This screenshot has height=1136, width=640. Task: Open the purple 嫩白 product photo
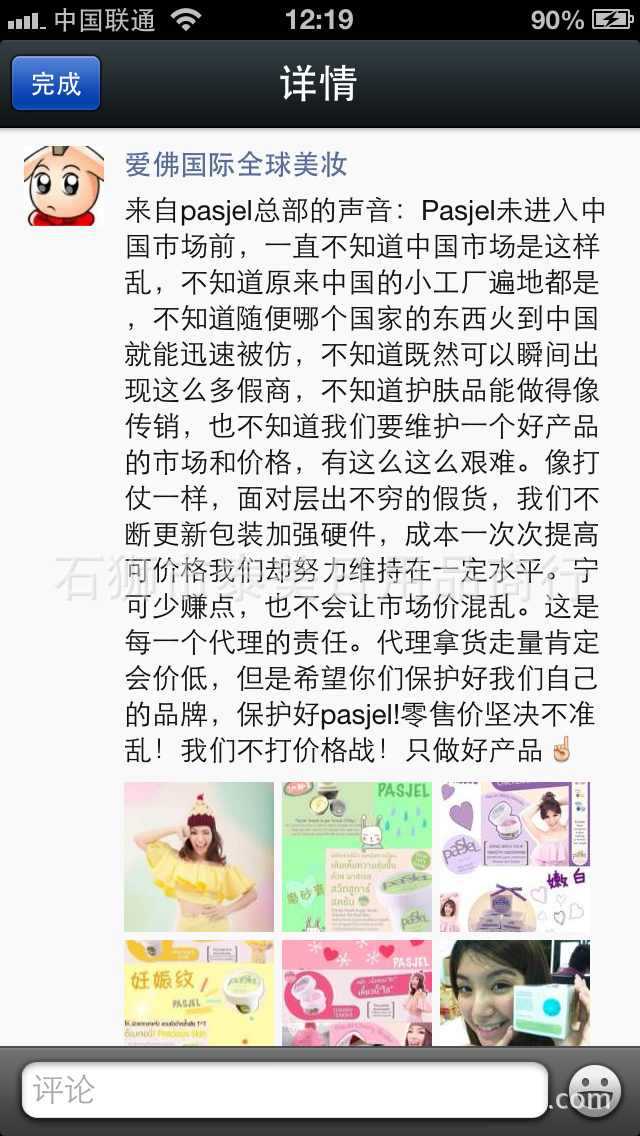point(515,856)
